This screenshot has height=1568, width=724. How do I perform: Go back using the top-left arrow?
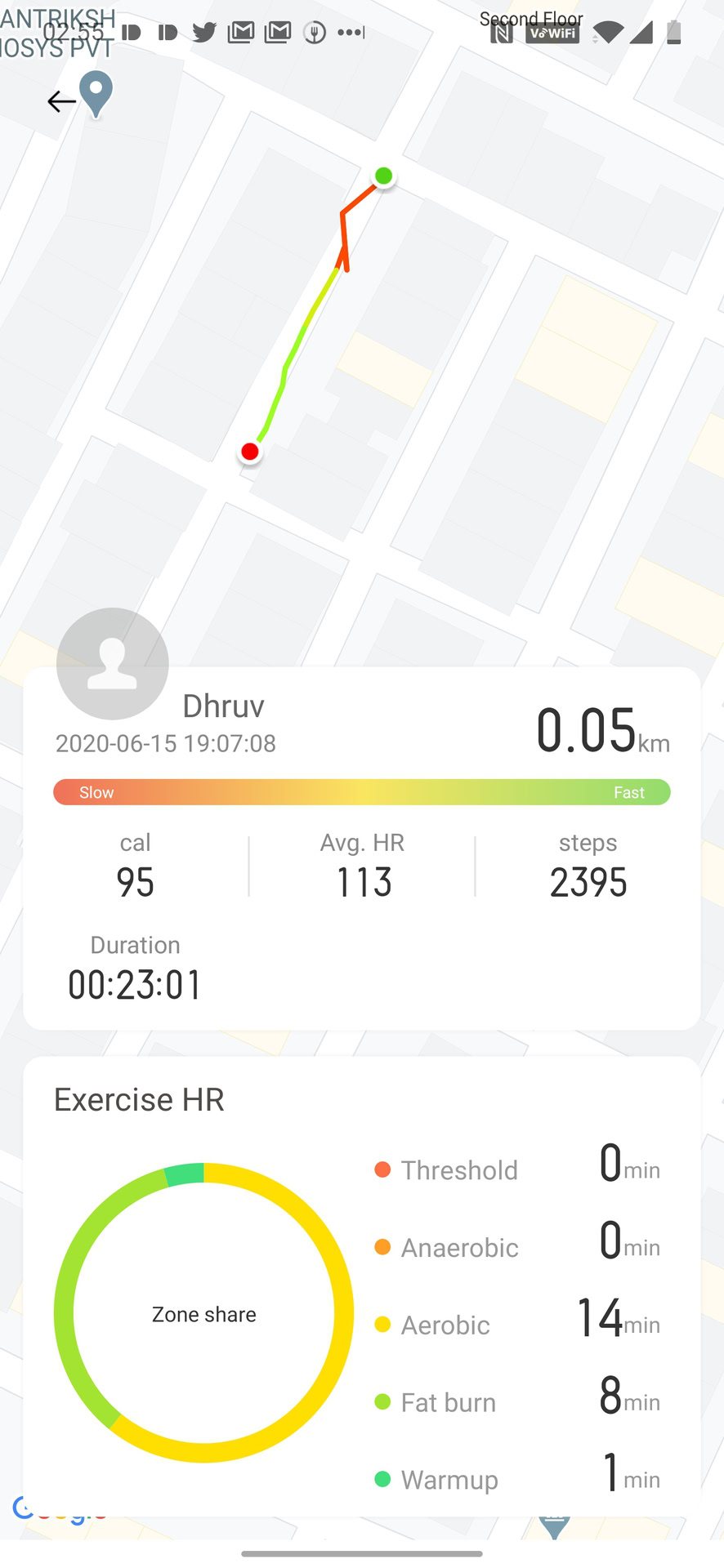pyautogui.click(x=60, y=101)
